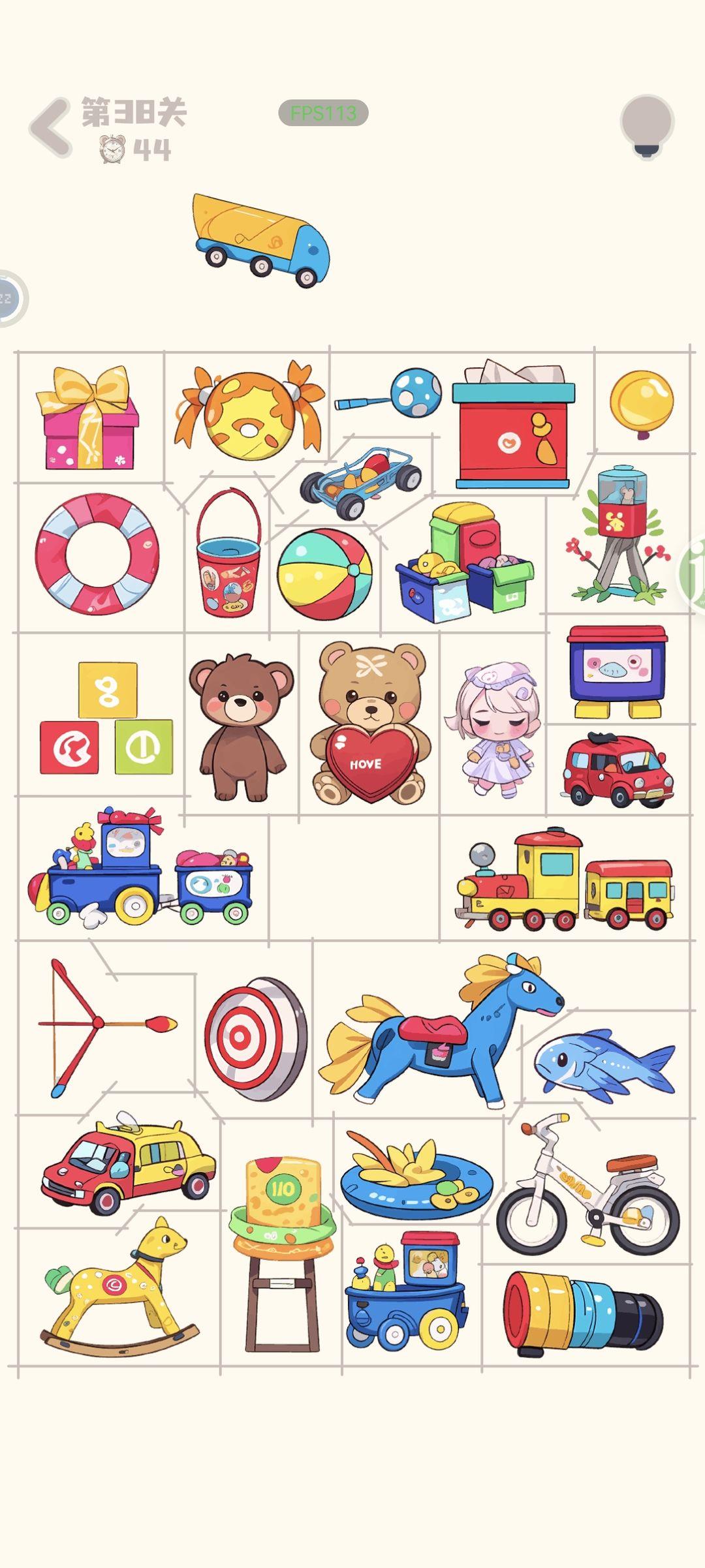Choose the colorful toy telescope
This screenshot has height=1568, width=705.
[582, 1313]
